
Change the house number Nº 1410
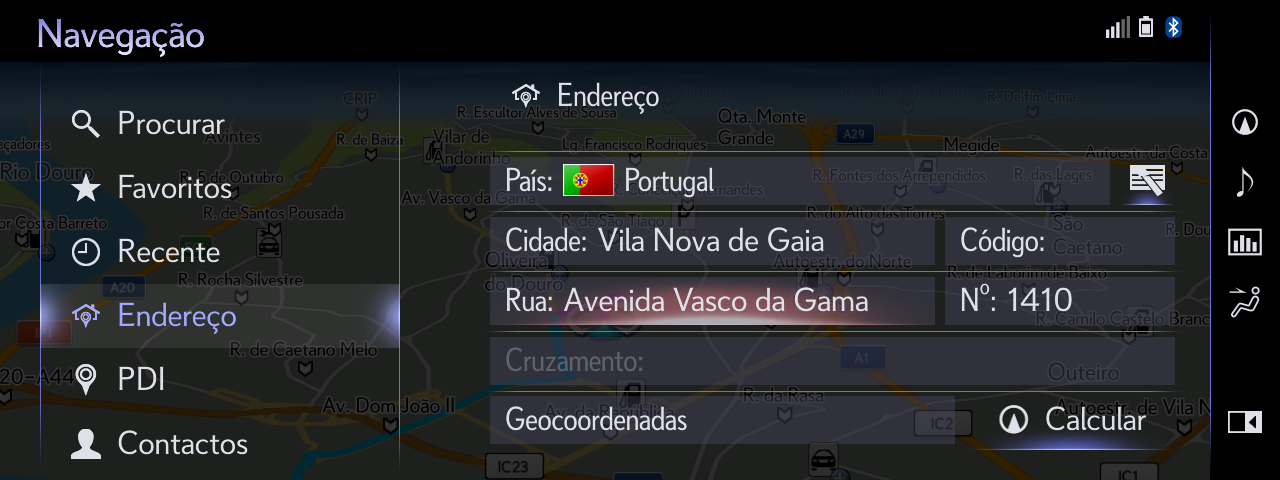1058,301
